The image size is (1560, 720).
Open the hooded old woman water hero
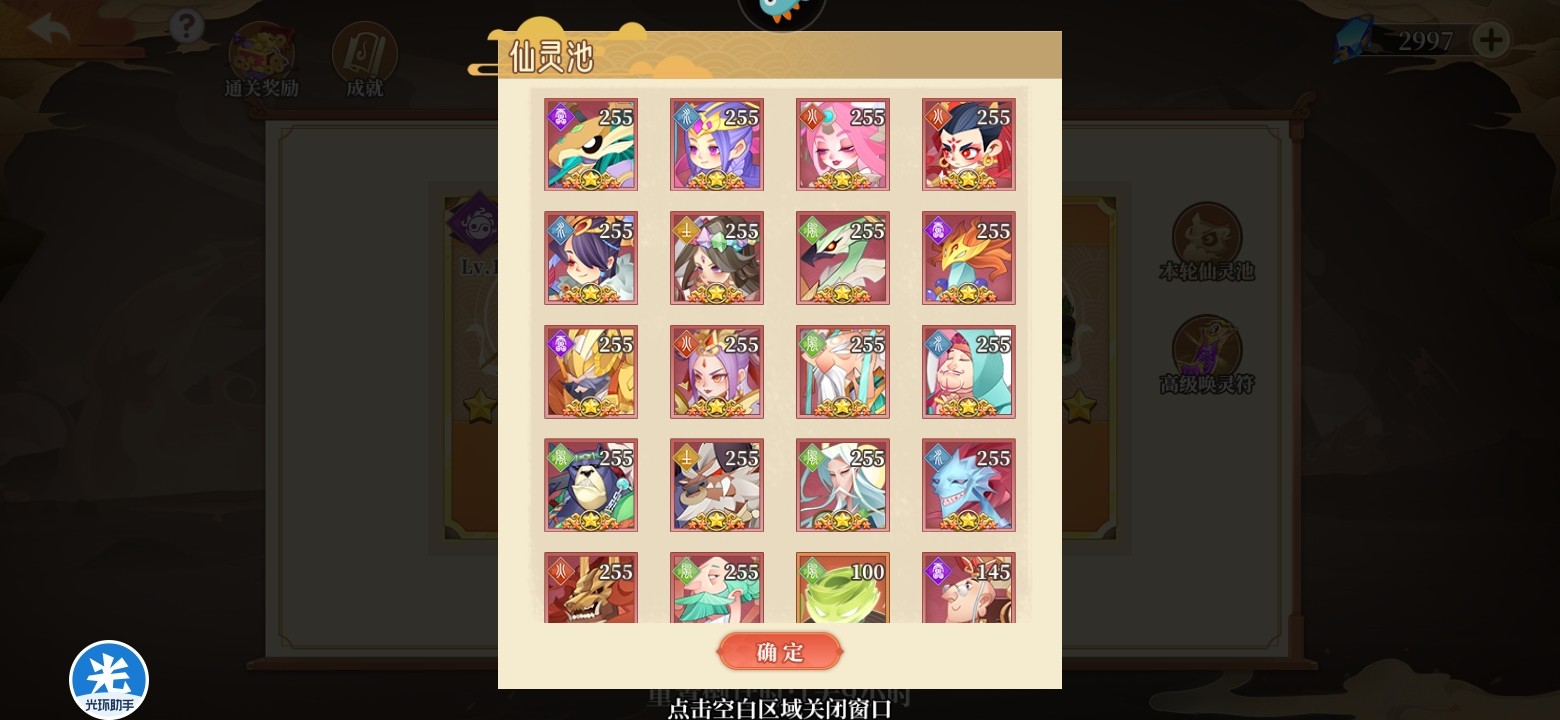pos(968,371)
